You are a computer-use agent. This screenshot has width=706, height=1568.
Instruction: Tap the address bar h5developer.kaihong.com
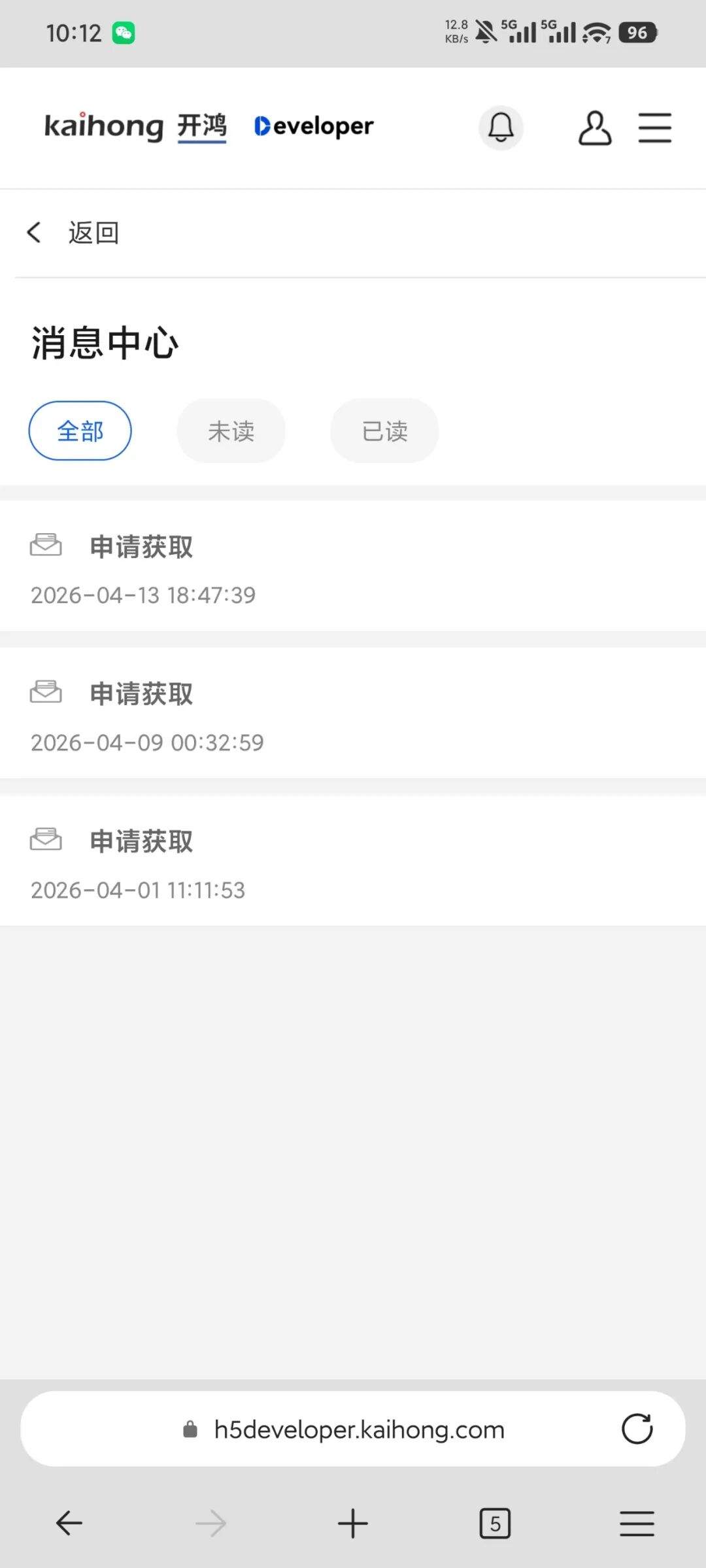[x=358, y=1430]
